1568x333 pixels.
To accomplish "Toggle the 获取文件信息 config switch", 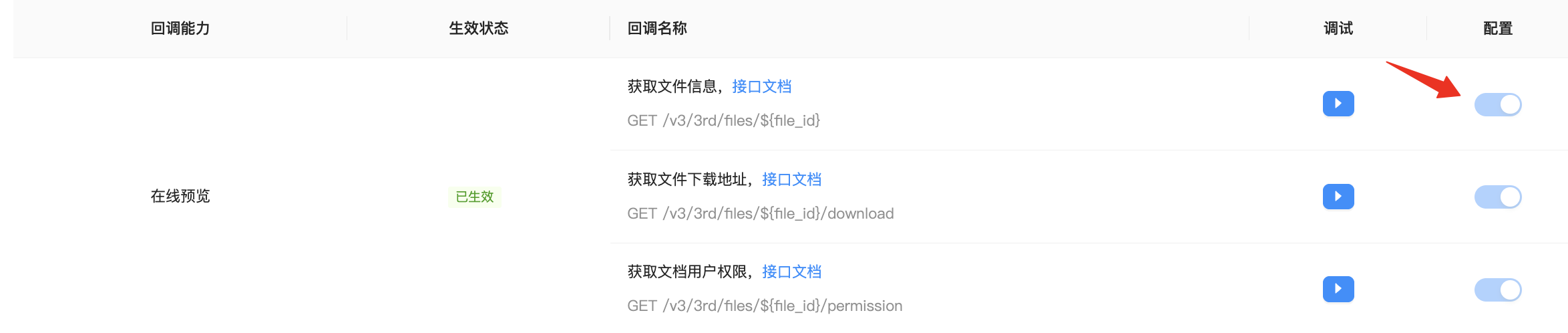I will click(x=1497, y=104).
